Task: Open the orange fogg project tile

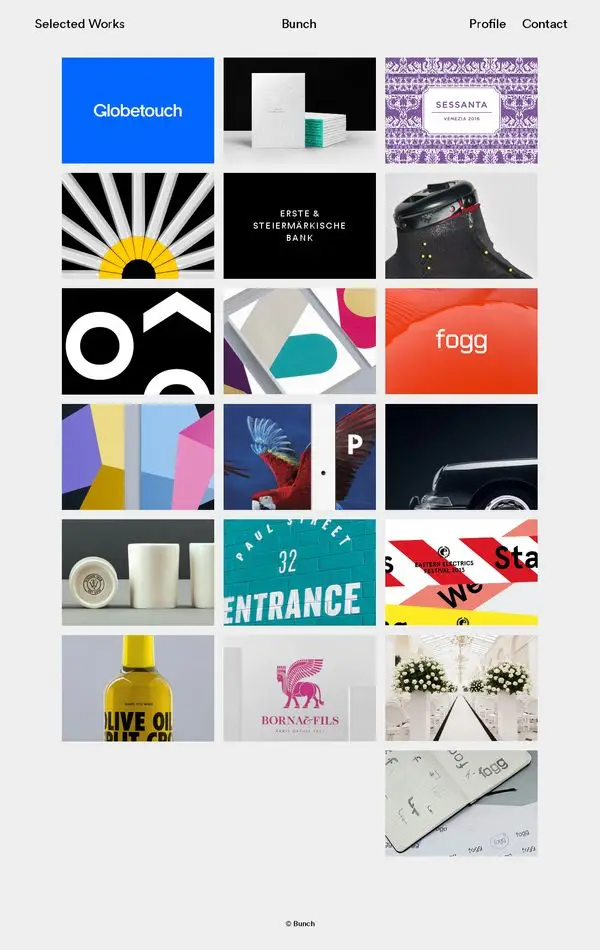Action: point(461,341)
